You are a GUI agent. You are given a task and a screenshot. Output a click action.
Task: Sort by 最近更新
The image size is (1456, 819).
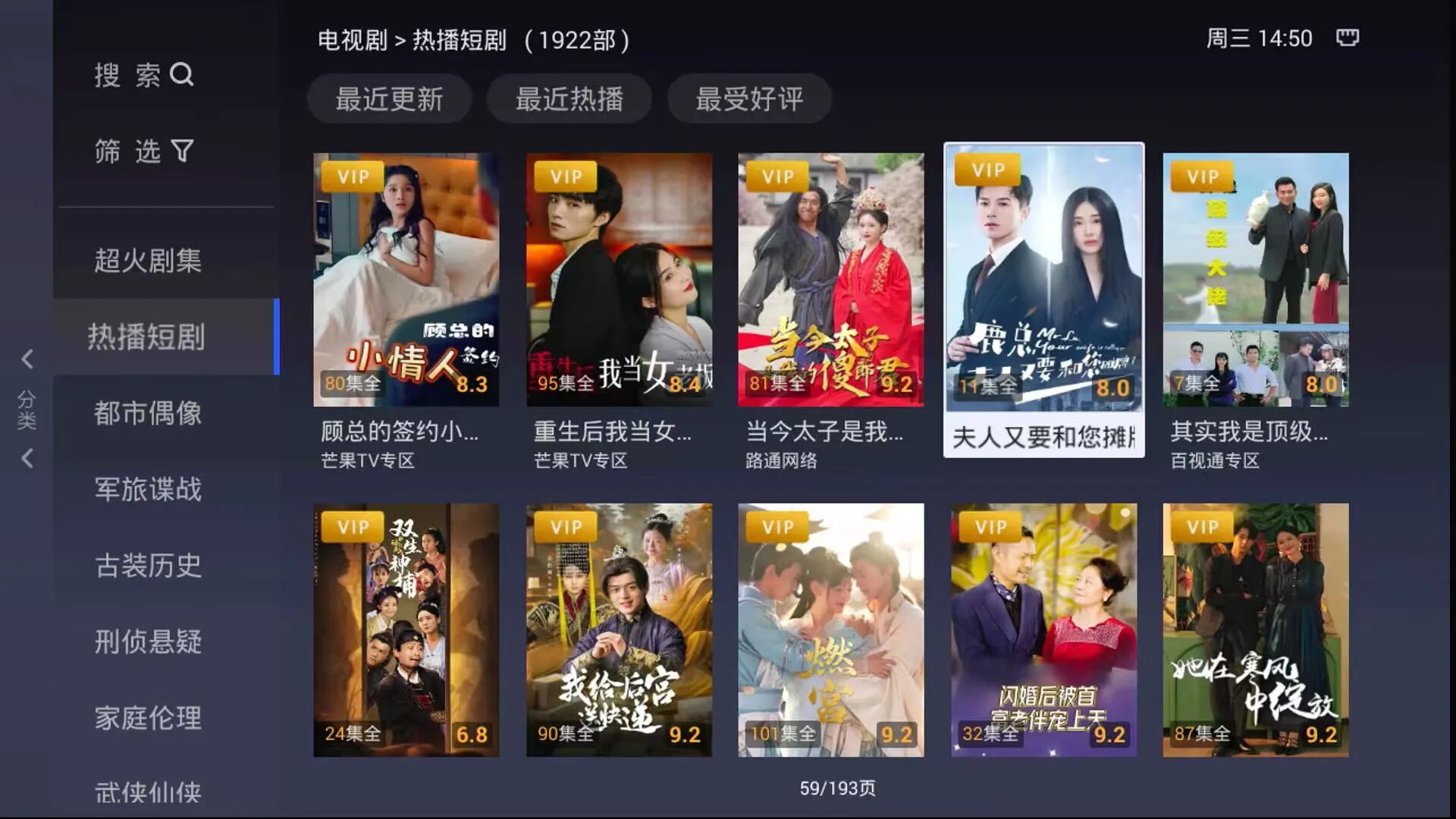tap(389, 99)
